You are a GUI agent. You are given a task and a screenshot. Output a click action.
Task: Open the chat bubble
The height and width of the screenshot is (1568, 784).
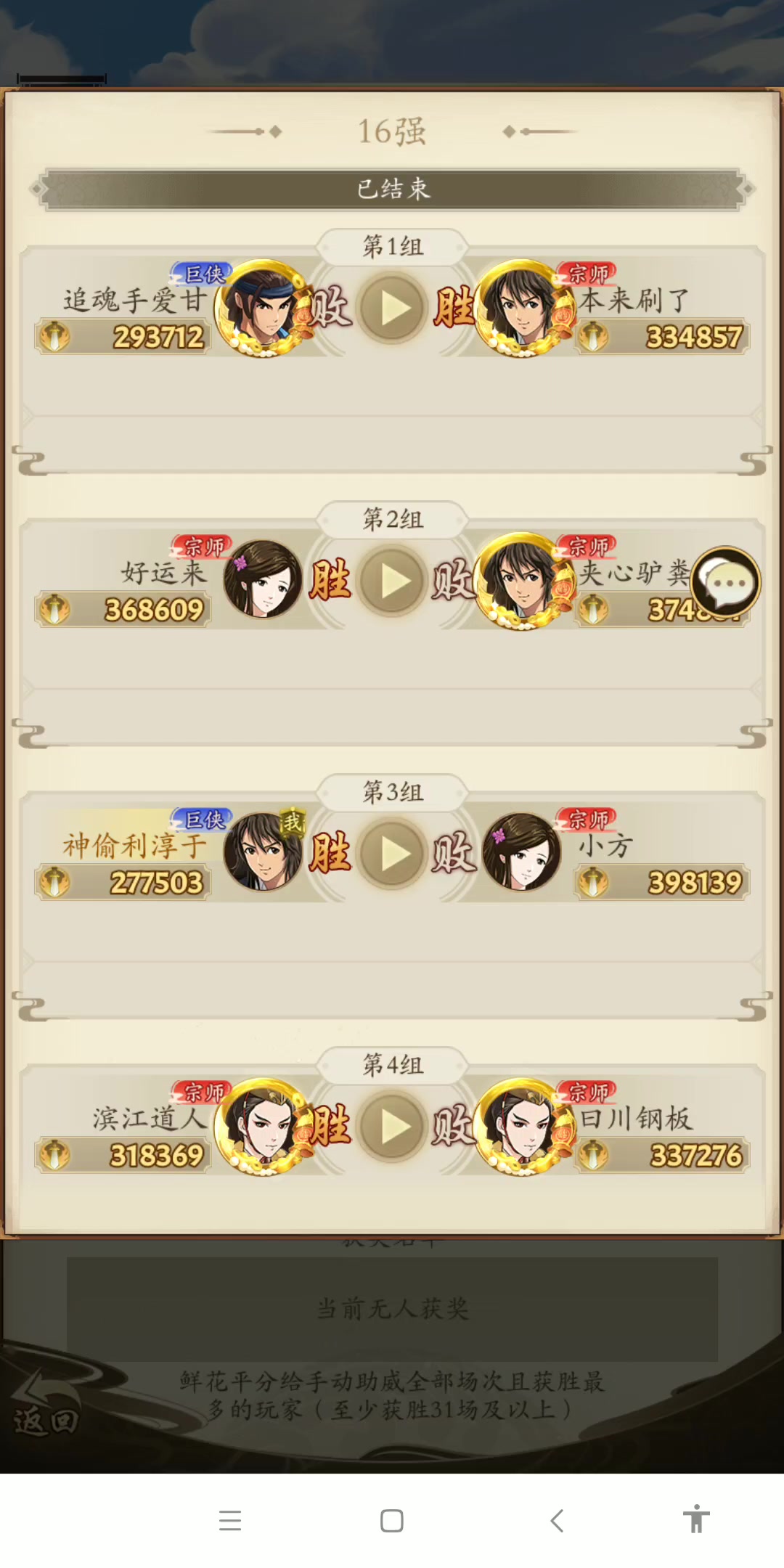(726, 583)
